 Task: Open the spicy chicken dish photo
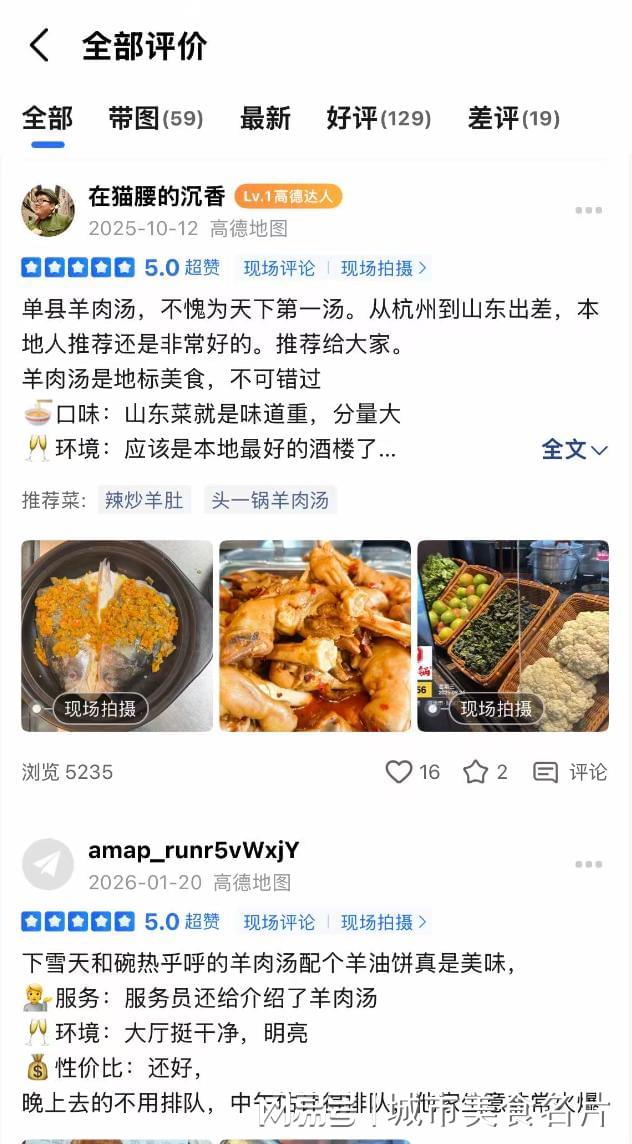[315, 636]
